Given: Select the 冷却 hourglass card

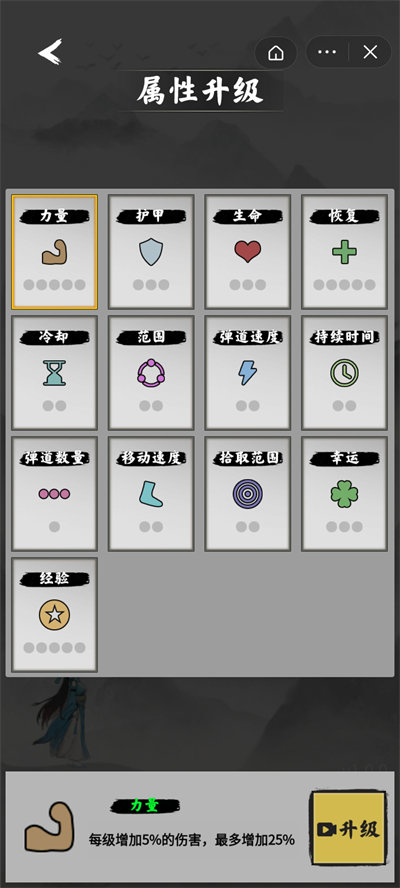Looking at the screenshot, I should point(54,373).
